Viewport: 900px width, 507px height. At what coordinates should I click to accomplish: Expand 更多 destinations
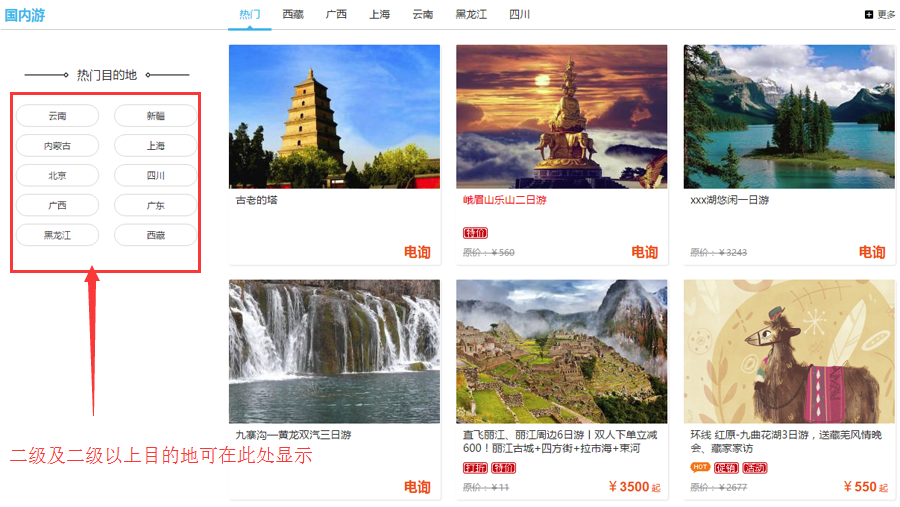coord(880,15)
